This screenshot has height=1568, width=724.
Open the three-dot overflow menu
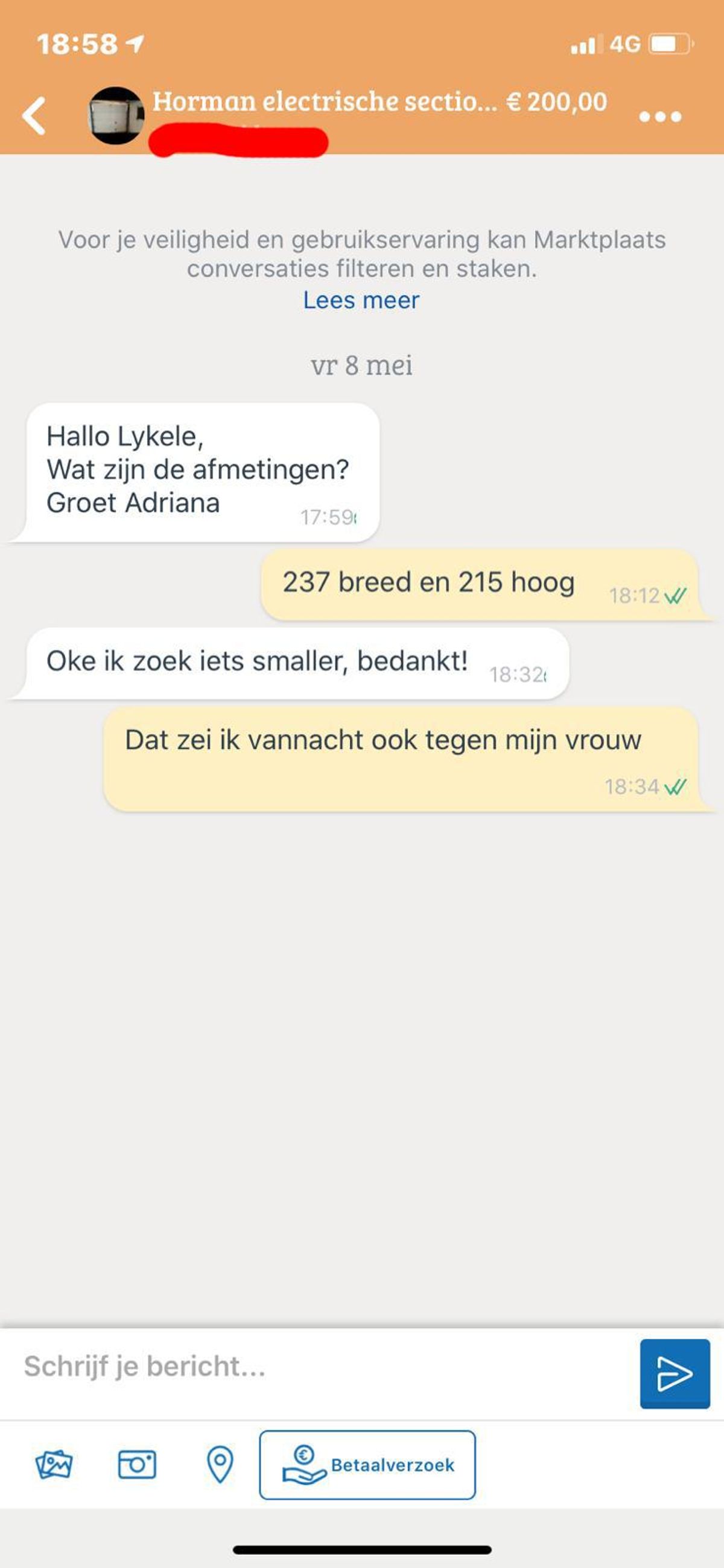[660, 116]
